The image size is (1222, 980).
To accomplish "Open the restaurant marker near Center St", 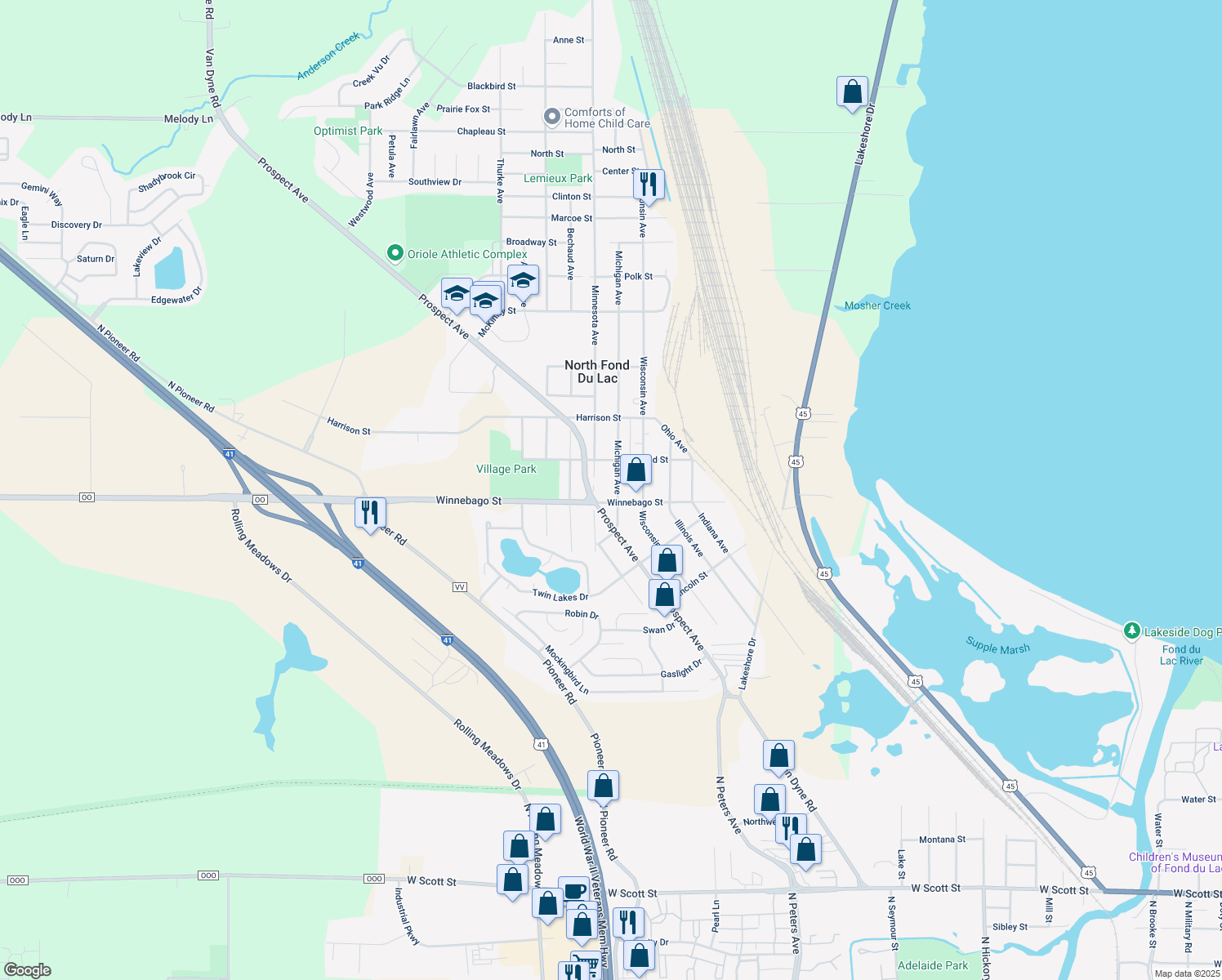I will [649, 185].
